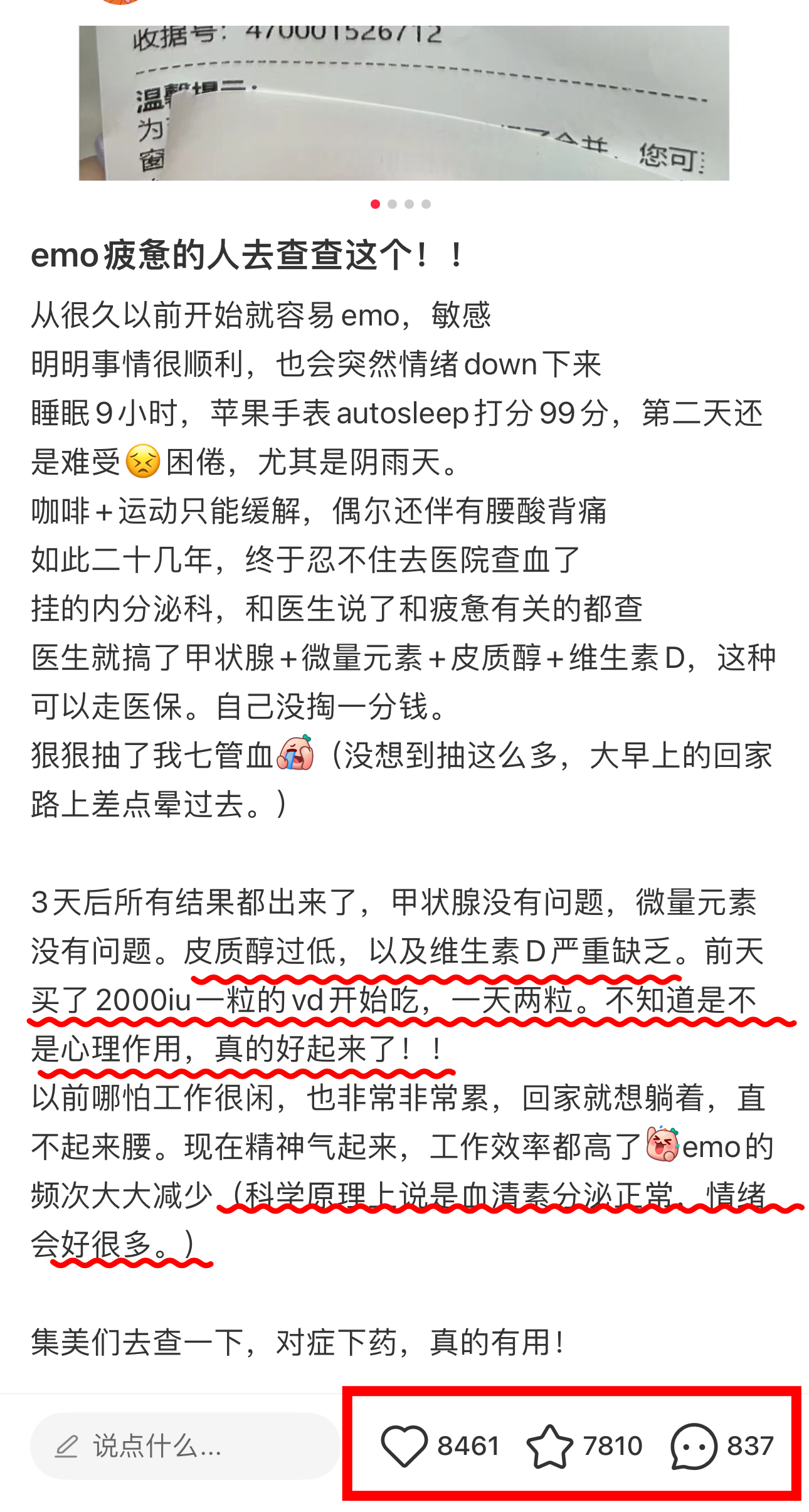Tap the 说点什么 comment field
Screen dimensions: 809x1512
point(185,1446)
